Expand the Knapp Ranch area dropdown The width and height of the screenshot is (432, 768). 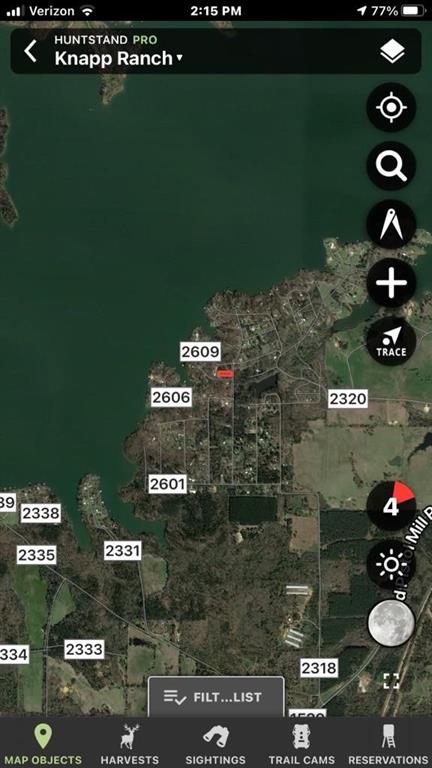[119, 58]
